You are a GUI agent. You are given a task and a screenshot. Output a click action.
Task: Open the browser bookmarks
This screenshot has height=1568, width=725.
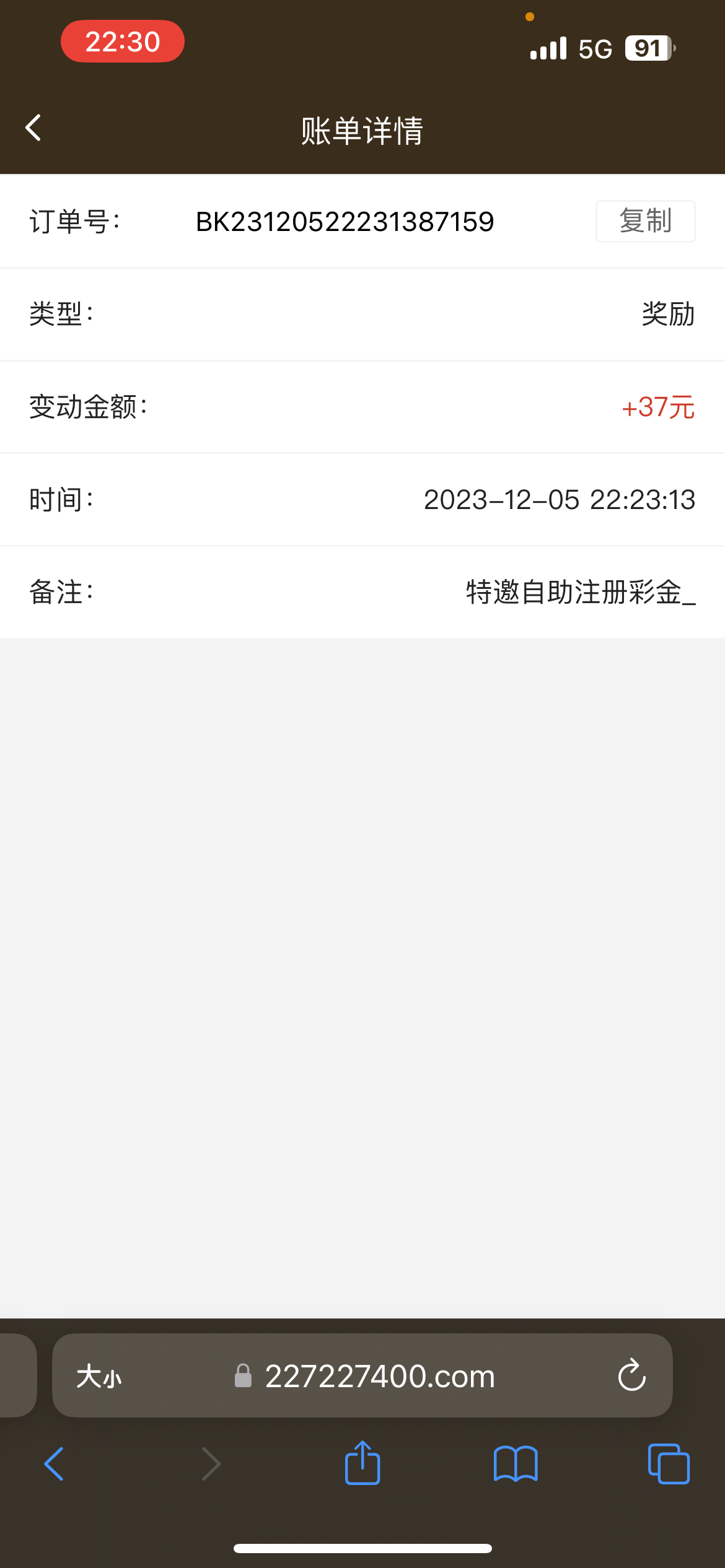click(516, 1464)
